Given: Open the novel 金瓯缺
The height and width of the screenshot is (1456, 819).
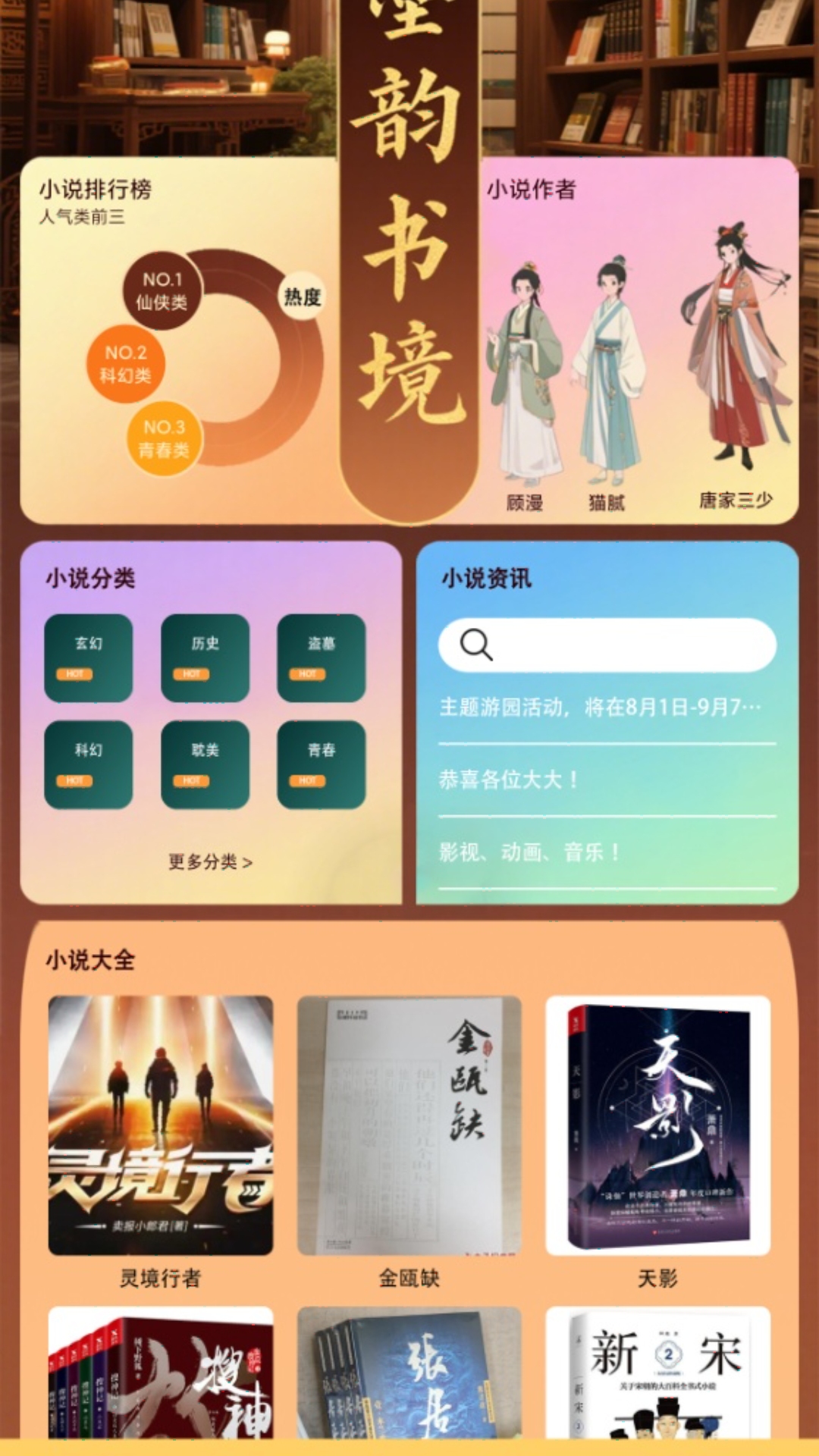Looking at the screenshot, I should click(x=409, y=1125).
